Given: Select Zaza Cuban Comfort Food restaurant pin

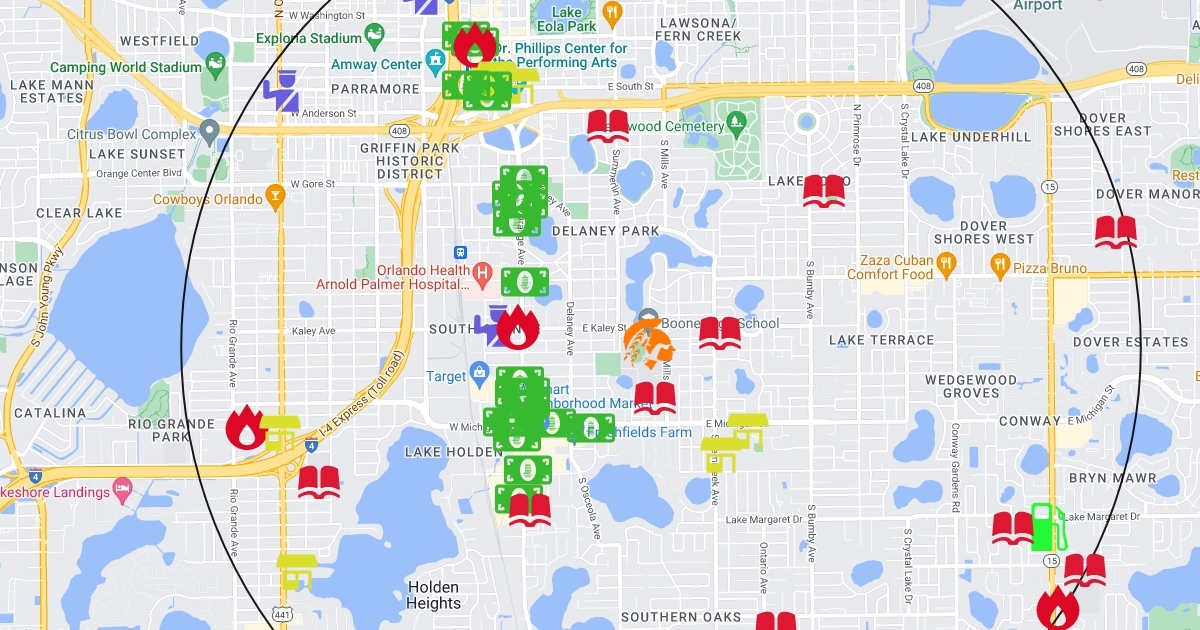Looking at the screenshot, I should point(946,263).
